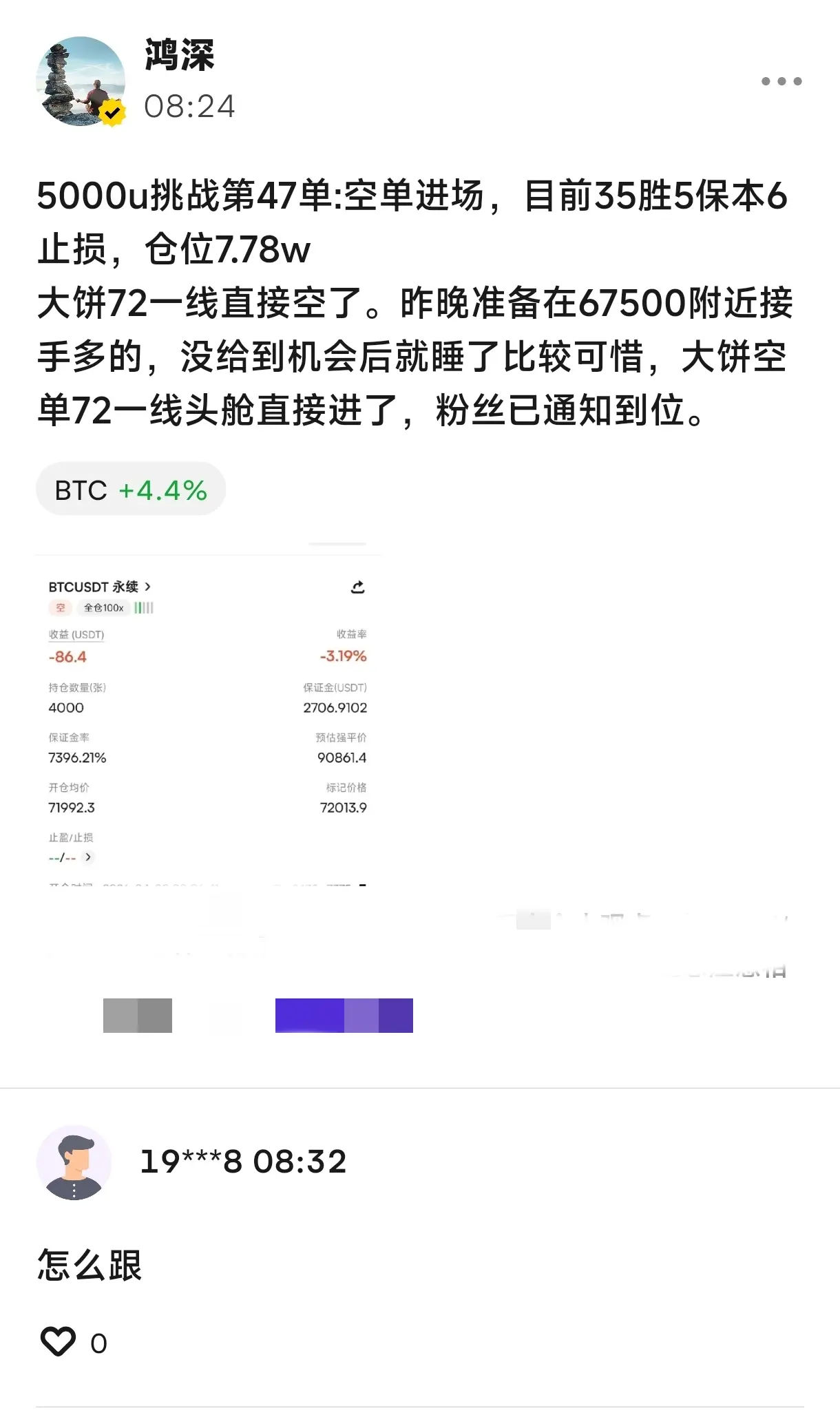This screenshot has width=840, height=1415.
Task: Click the post timestamp 08:24
Action: pyautogui.click(x=187, y=107)
